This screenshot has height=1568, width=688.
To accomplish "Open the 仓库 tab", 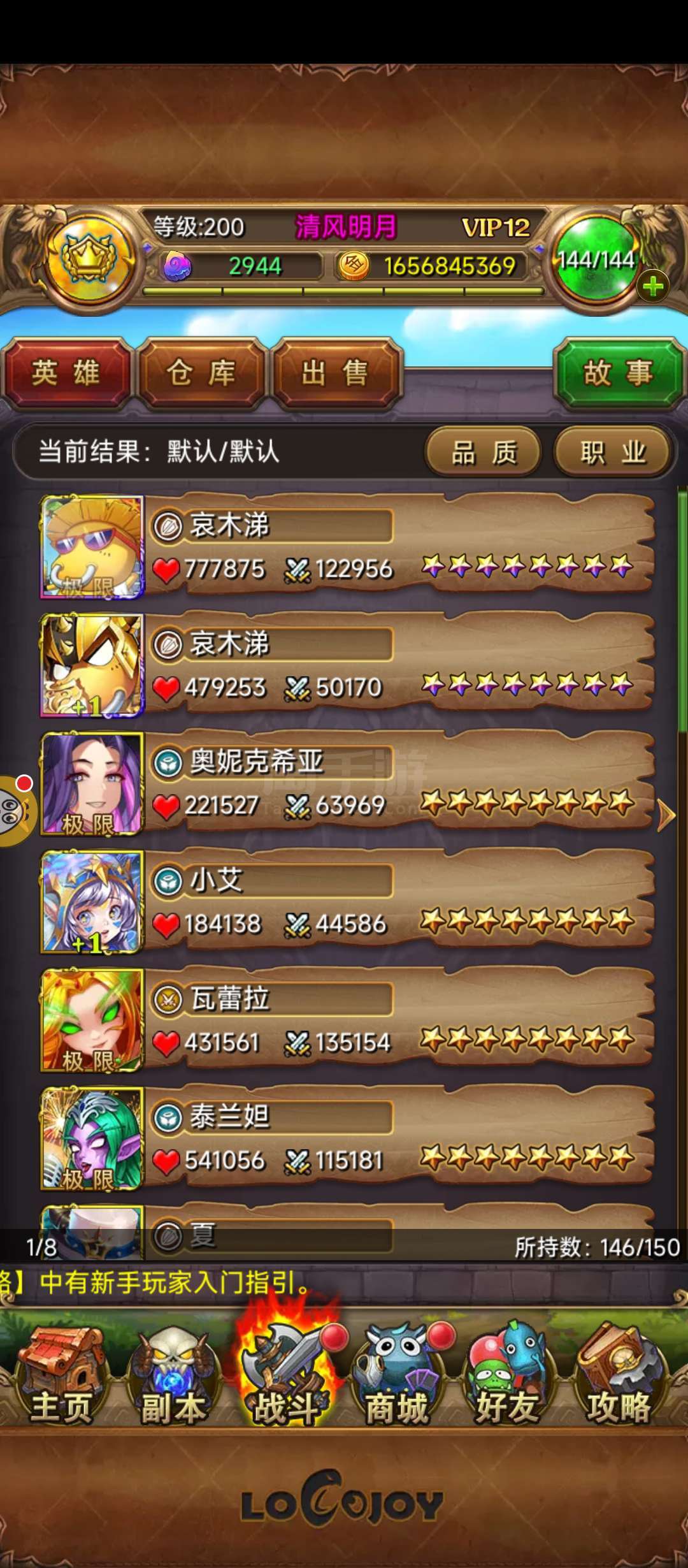I will pos(202,374).
